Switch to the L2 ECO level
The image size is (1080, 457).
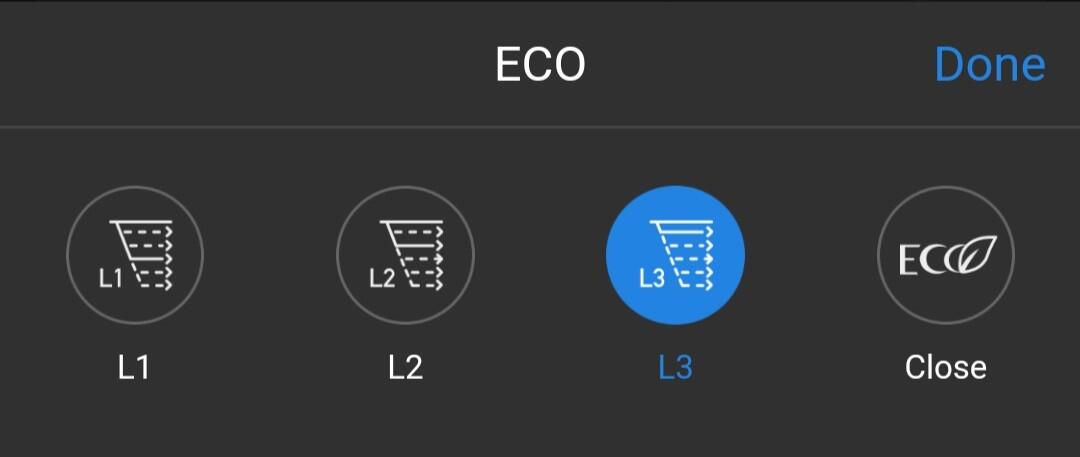tap(405, 254)
